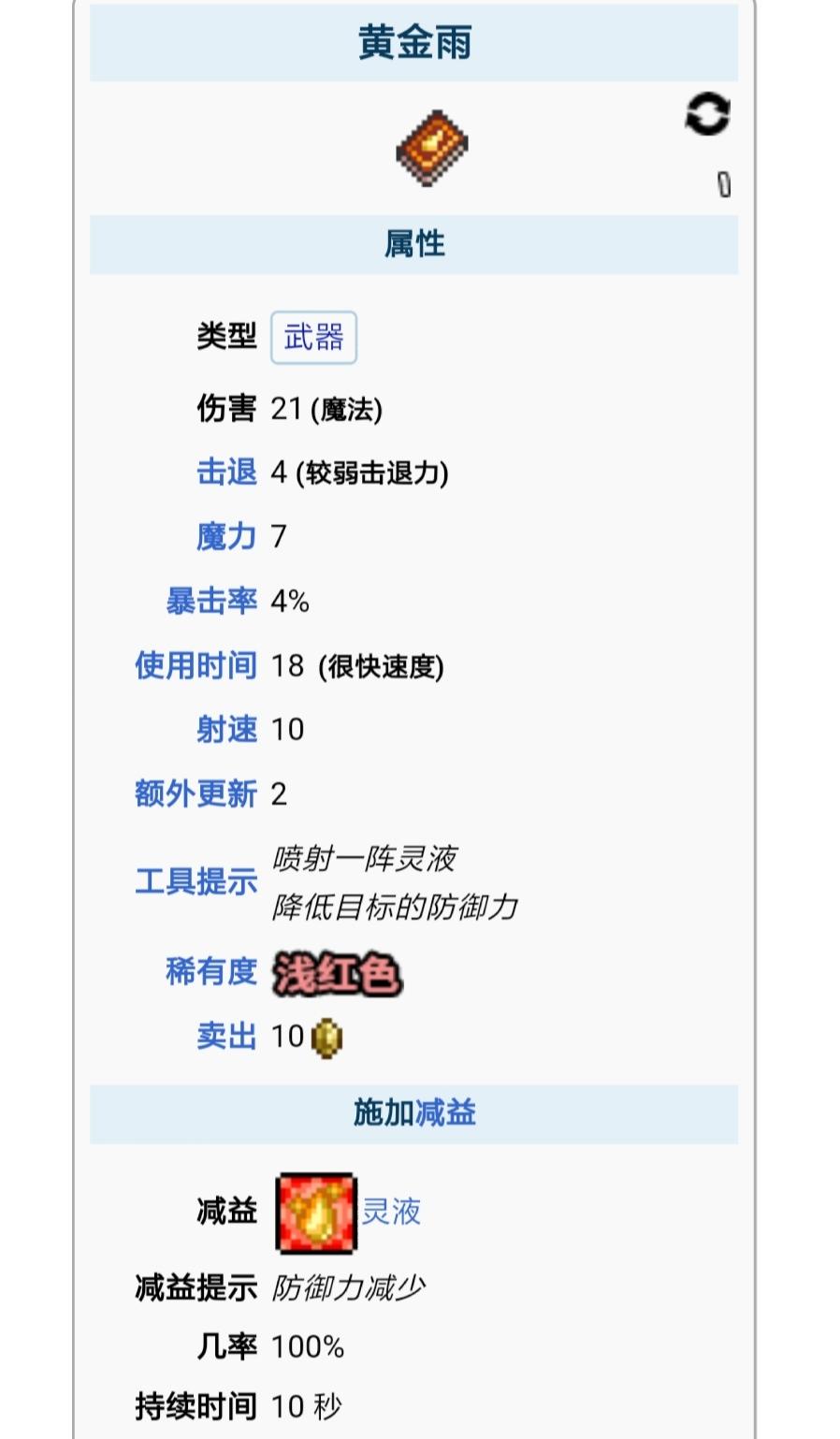Open the 卖出 link
Image resolution: width=840 pixels, height=1439 pixels.
click(x=226, y=1036)
